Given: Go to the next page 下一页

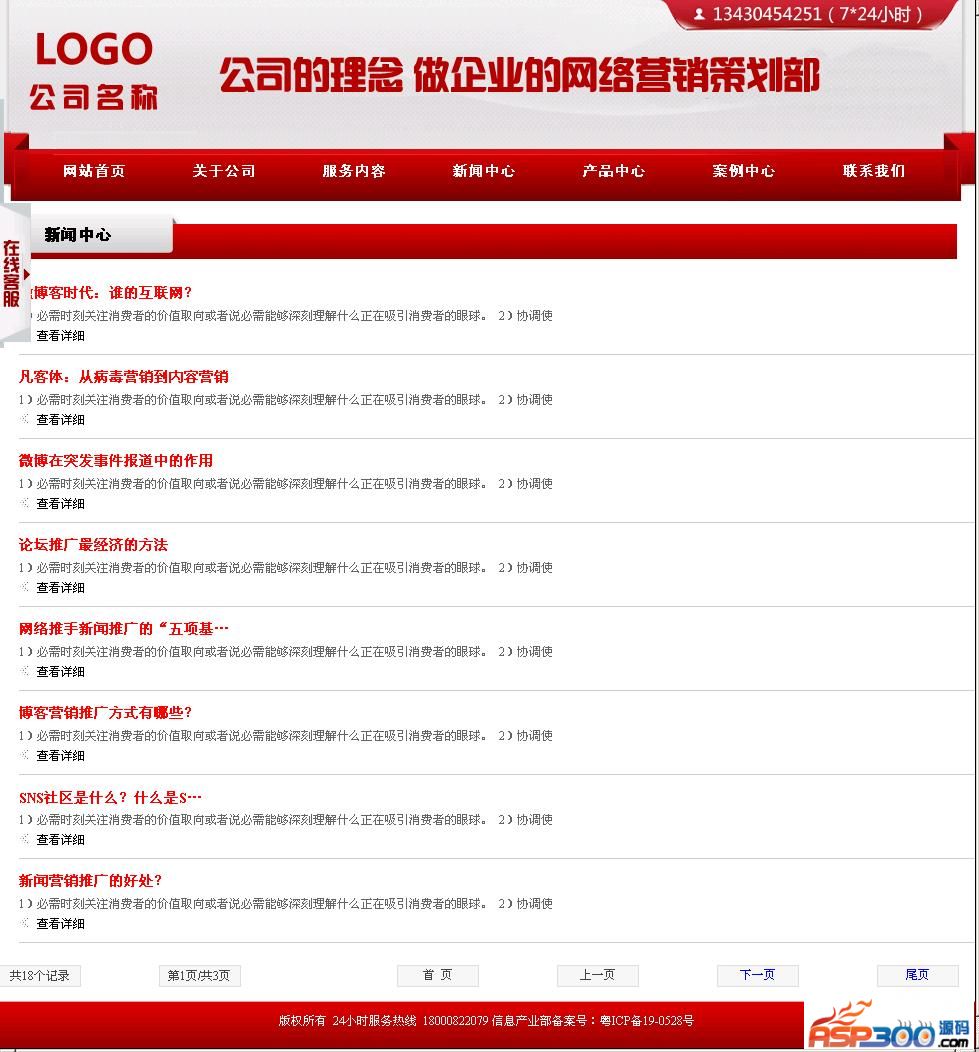Looking at the screenshot, I should pyautogui.click(x=757, y=975).
